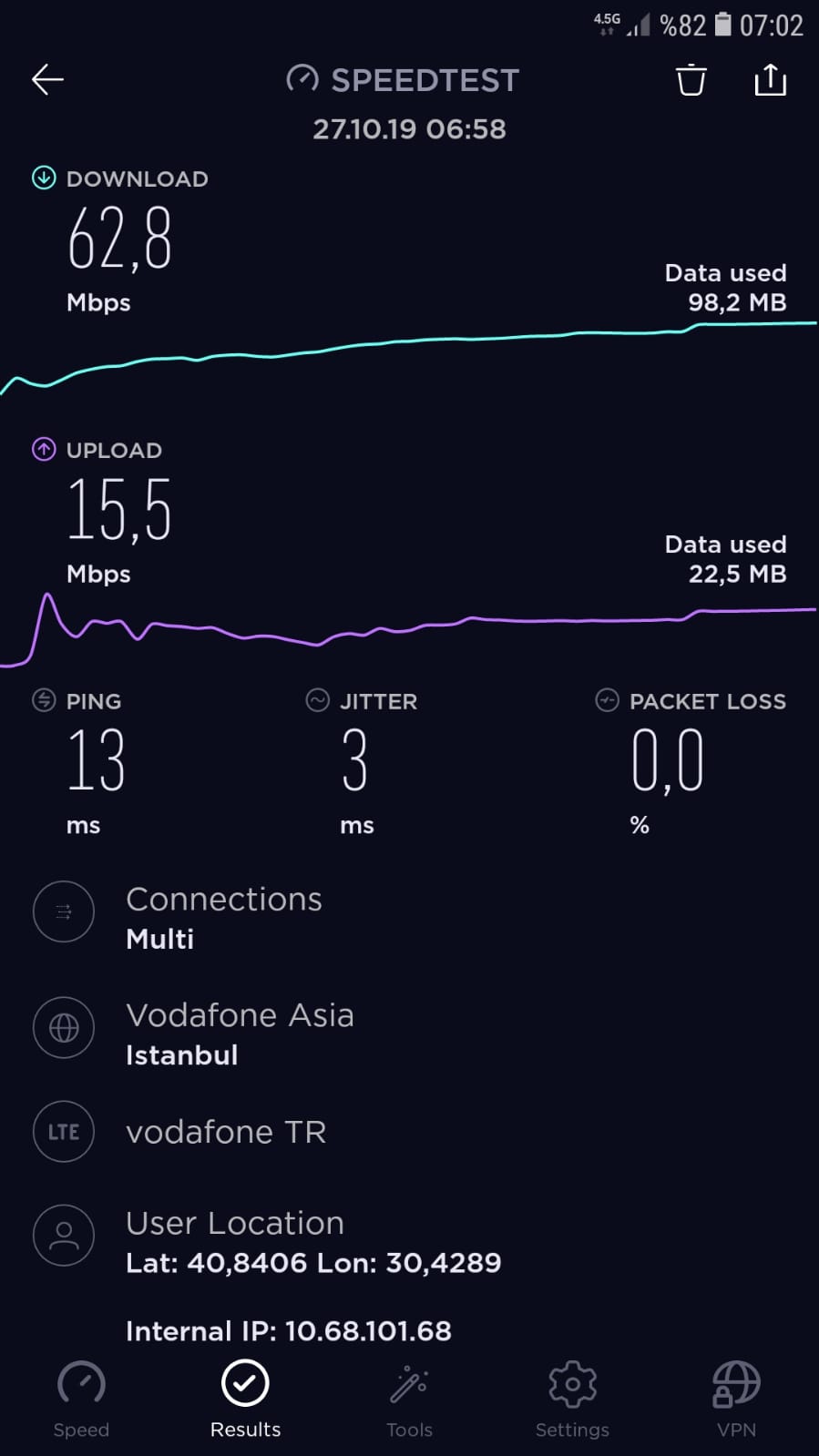Select the Results tab
The width and height of the screenshot is (819, 1456).
[x=245, y=1400]
